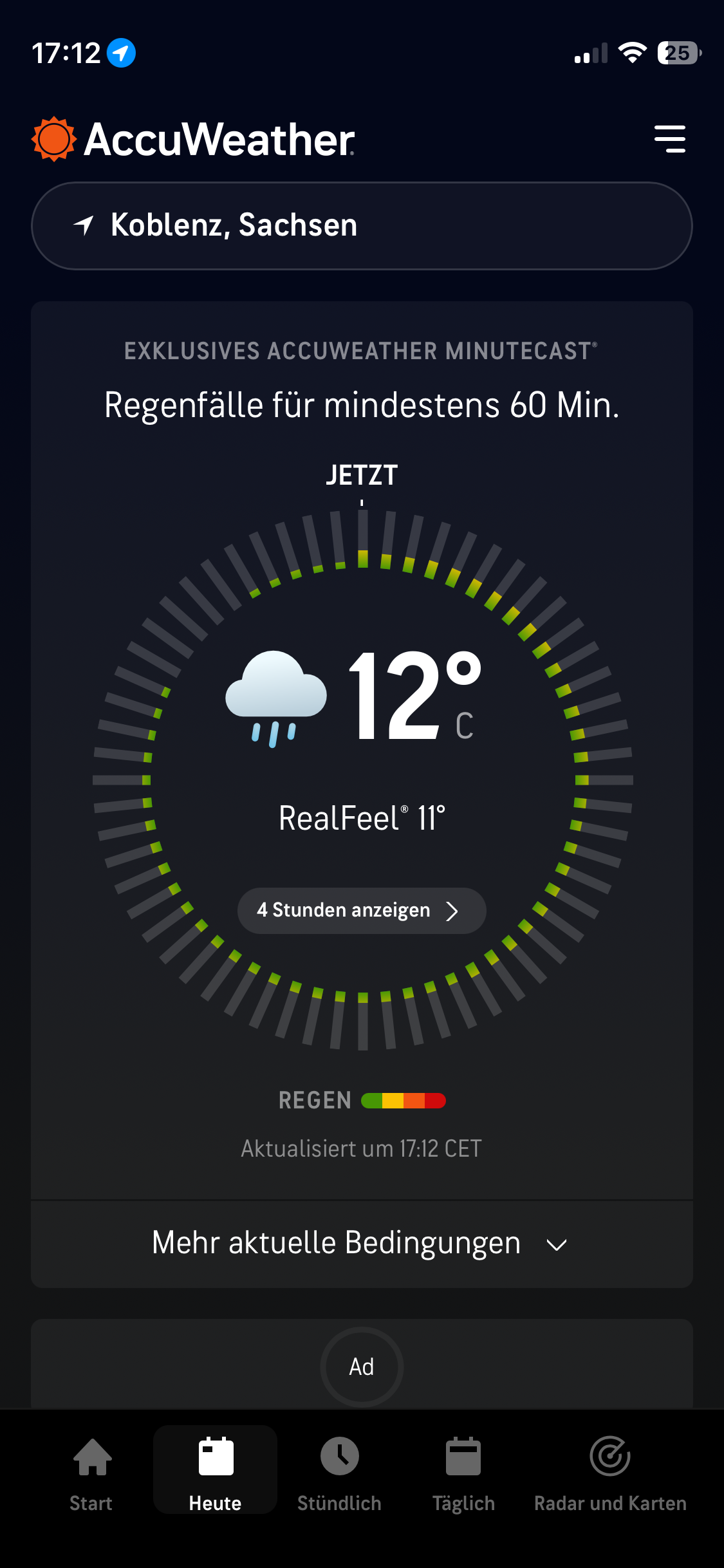Open the Koblenz, Sachsen location search
The height and width of the screenshot is (1568, 724).
pos(362,226)
